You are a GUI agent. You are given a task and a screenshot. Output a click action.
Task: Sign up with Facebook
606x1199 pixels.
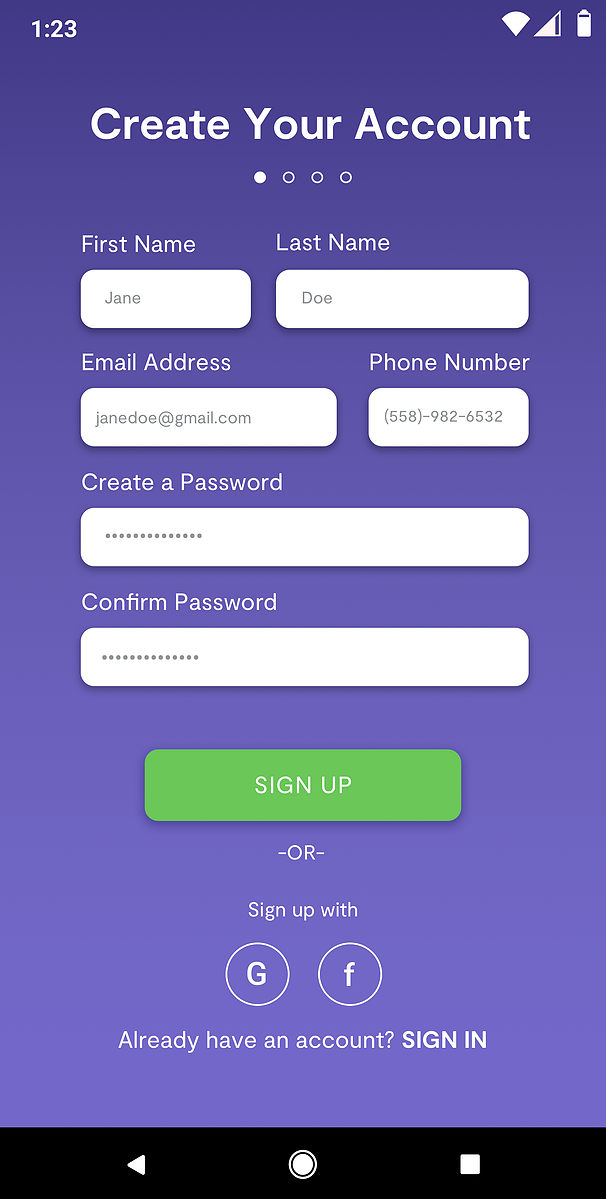pos(350,974)
